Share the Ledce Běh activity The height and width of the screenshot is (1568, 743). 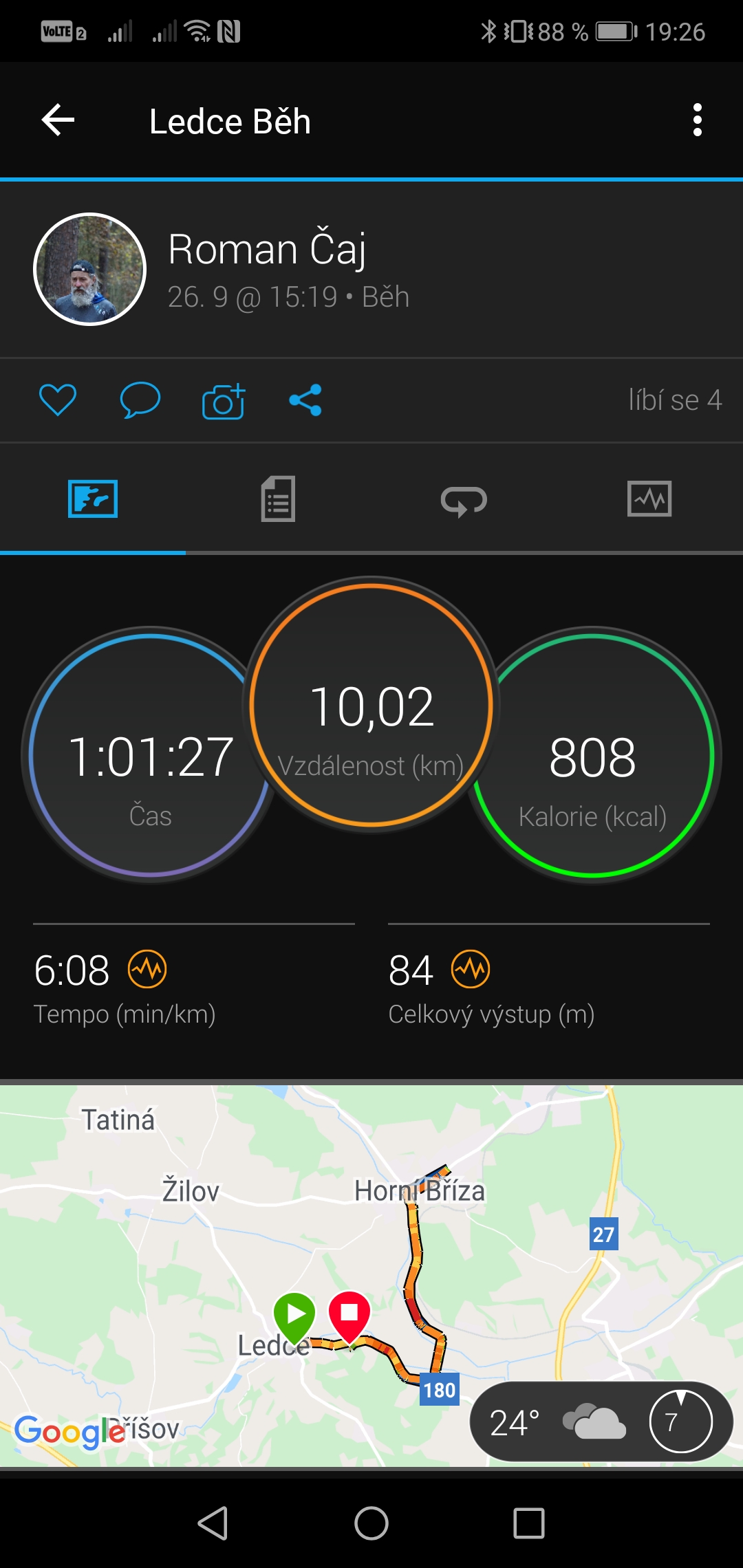click(305, 400)
